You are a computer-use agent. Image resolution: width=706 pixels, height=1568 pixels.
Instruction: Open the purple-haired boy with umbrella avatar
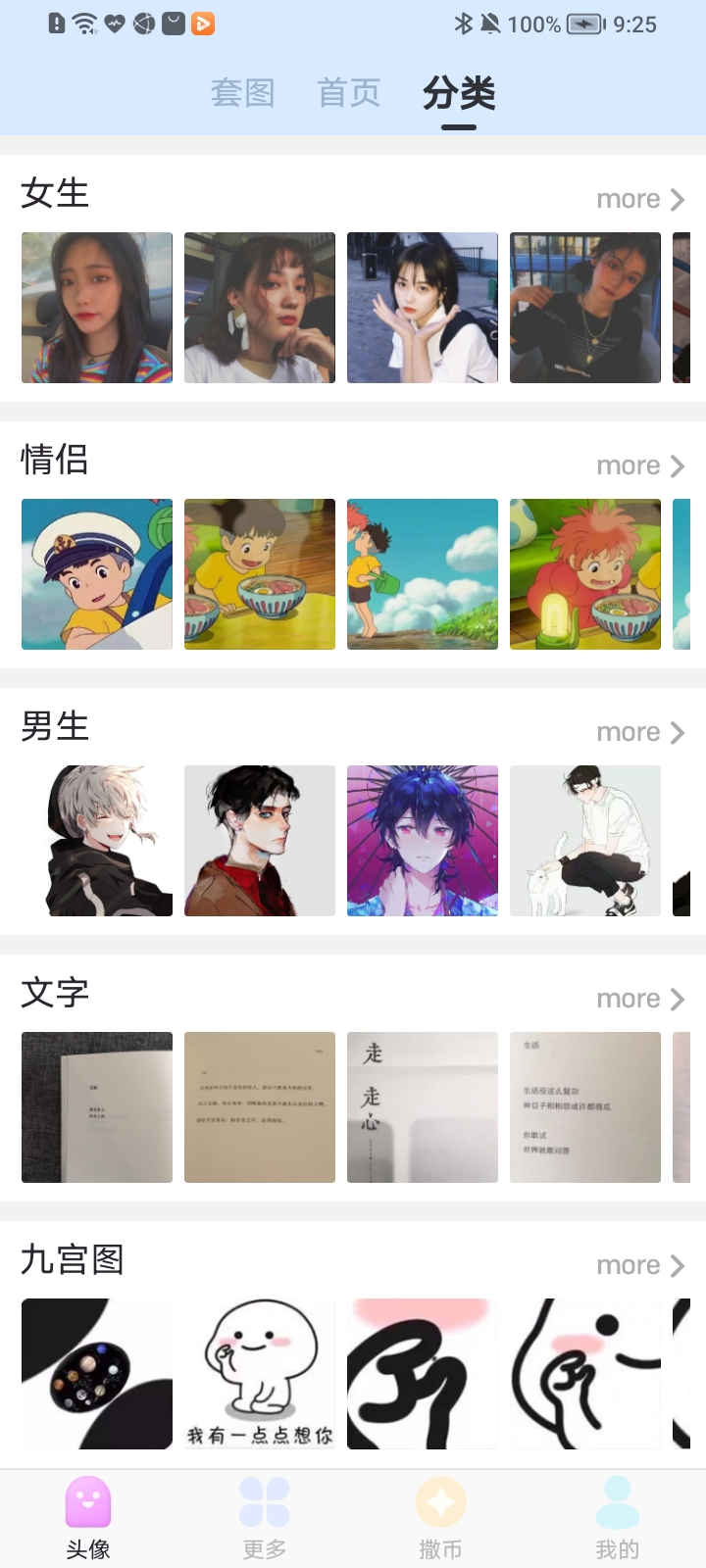point(423,841)
